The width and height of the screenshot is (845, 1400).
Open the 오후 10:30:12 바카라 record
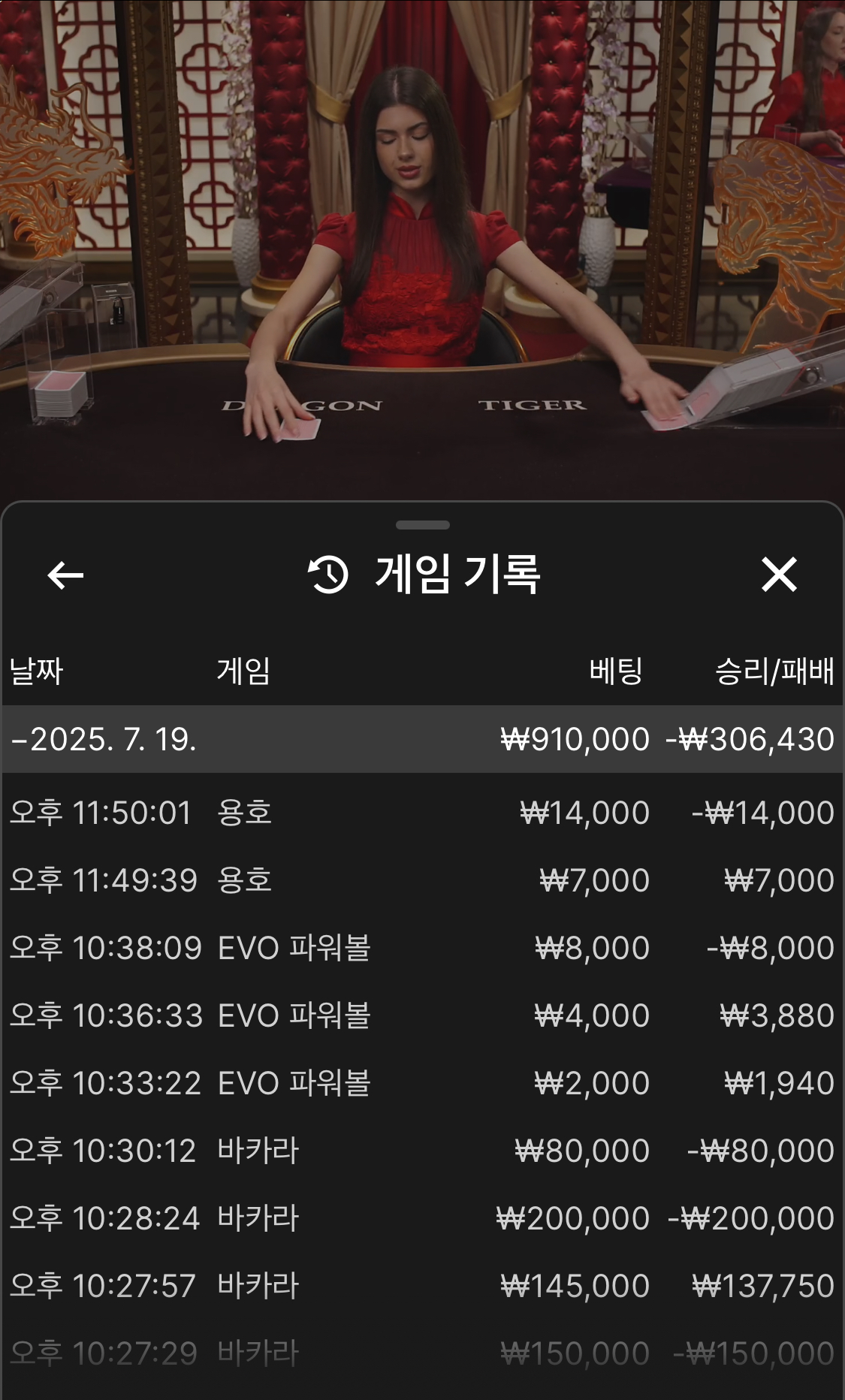[421, 1151]
